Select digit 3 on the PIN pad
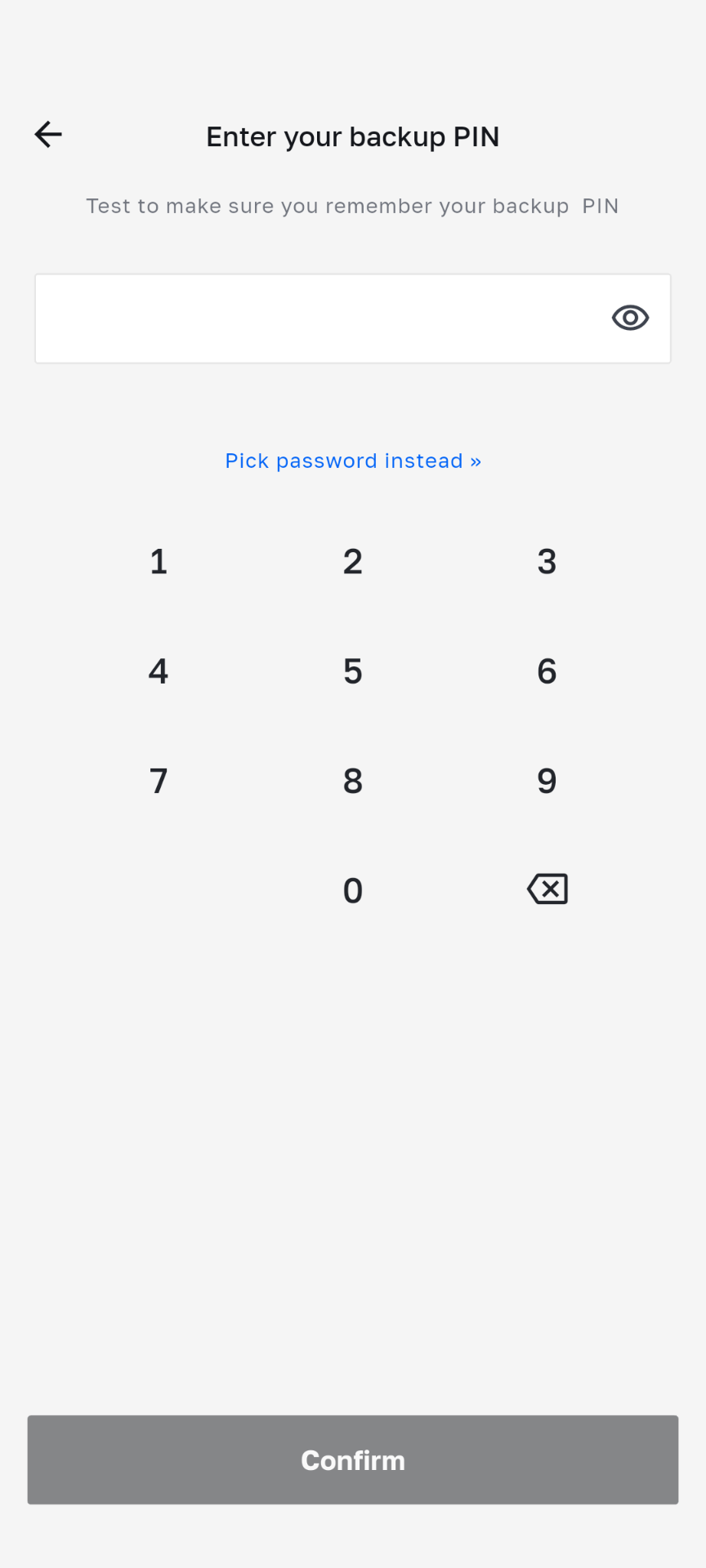 pyautogui.click(x=547, y=562)
